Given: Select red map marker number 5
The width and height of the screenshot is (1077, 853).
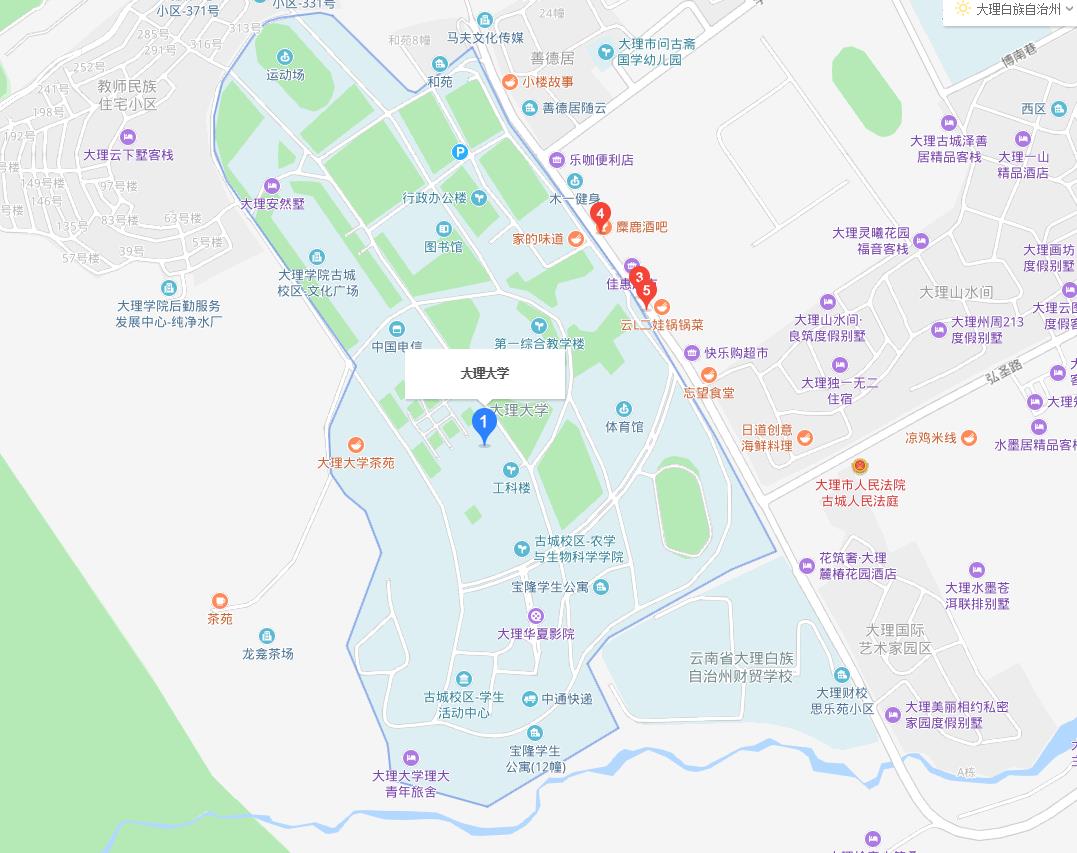Looking at the screenshot, I should pos(647,293).
